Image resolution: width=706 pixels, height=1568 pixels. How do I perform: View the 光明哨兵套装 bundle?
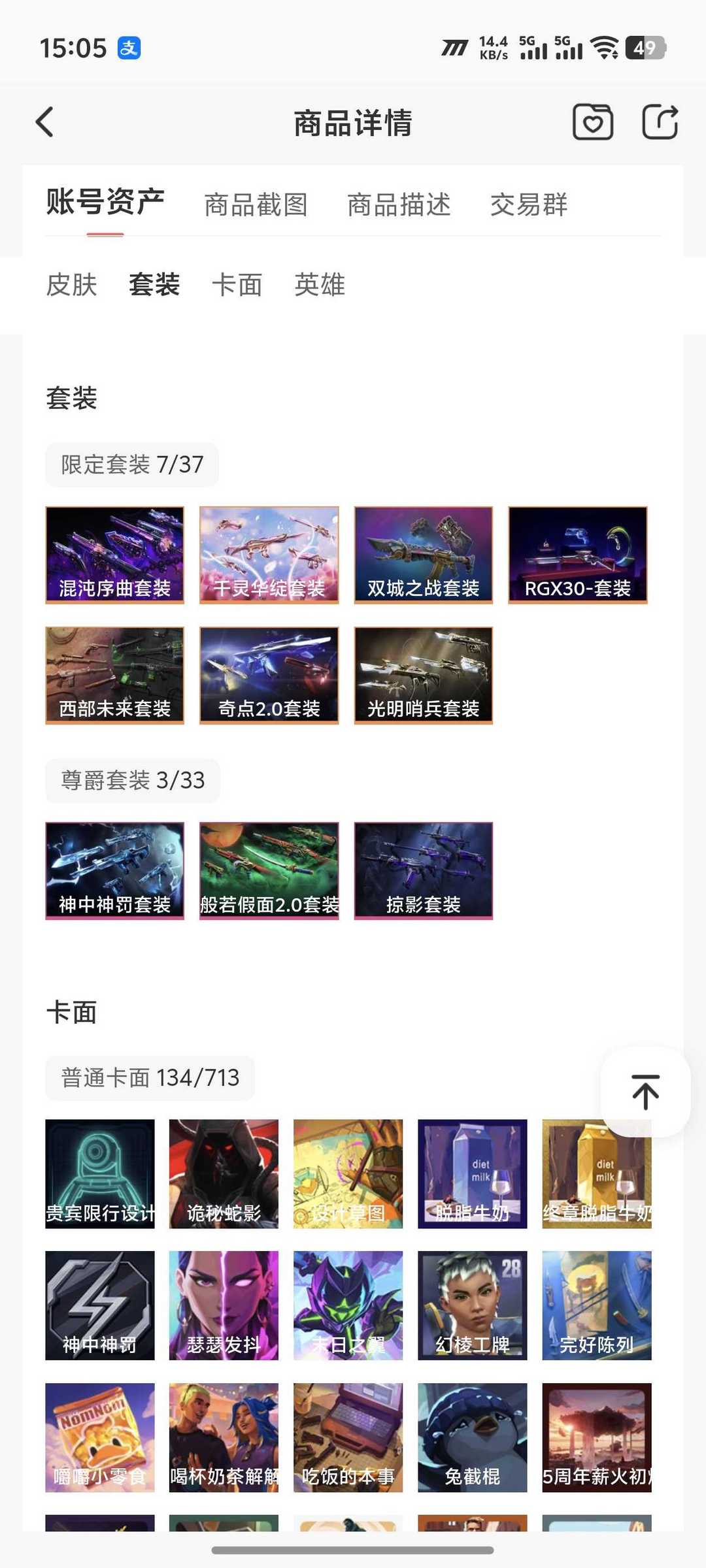(x=424, y=675)
